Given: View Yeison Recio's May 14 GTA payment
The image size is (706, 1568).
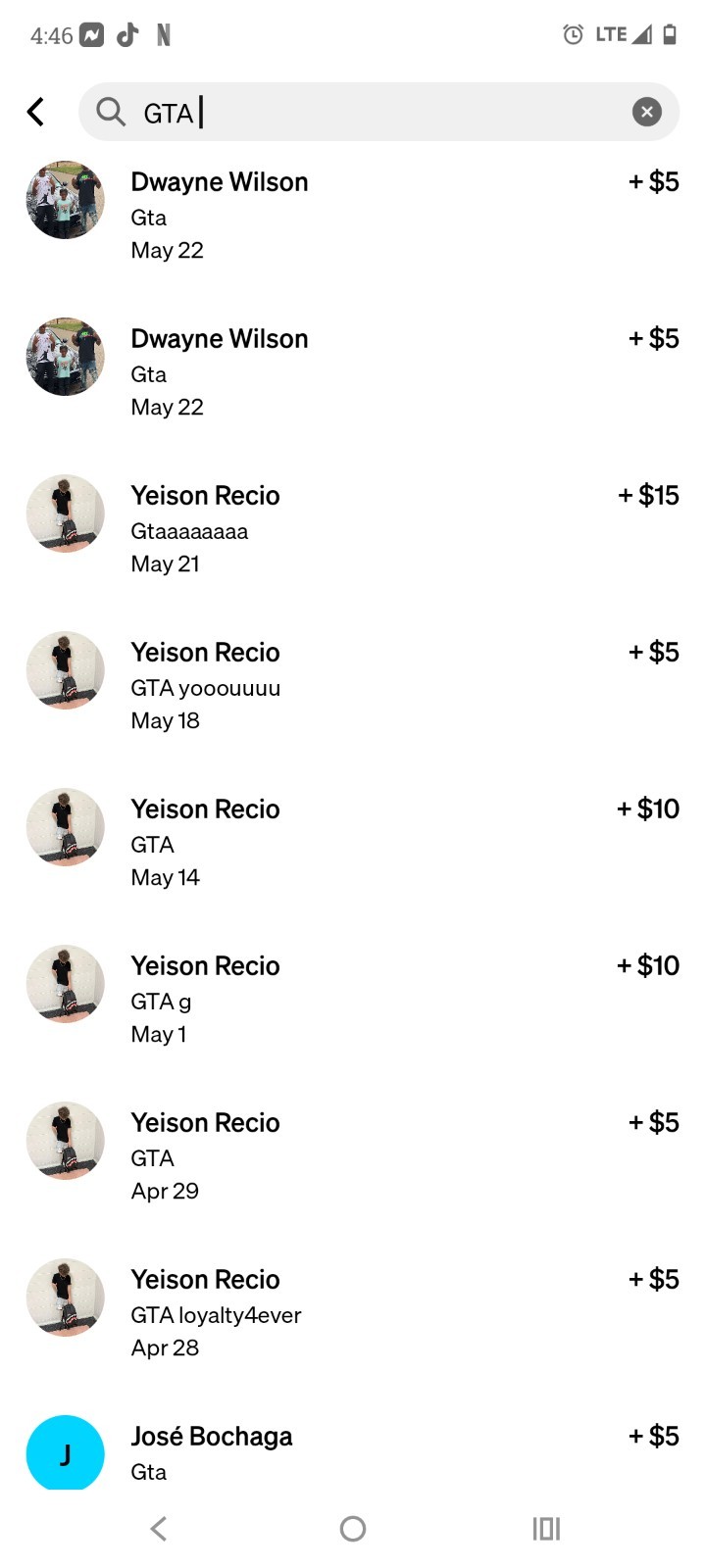Looking at the screenshot, I should 353,843.
